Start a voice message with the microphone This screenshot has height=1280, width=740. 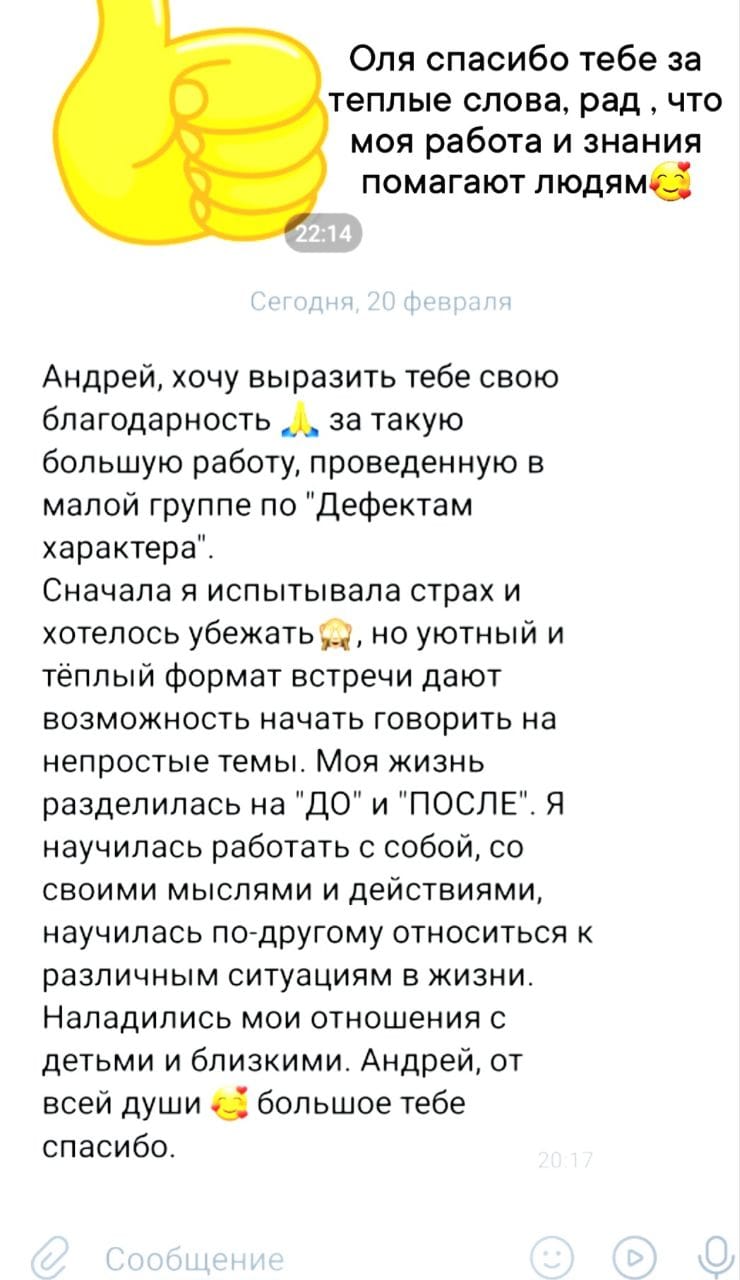(714, 1255)
